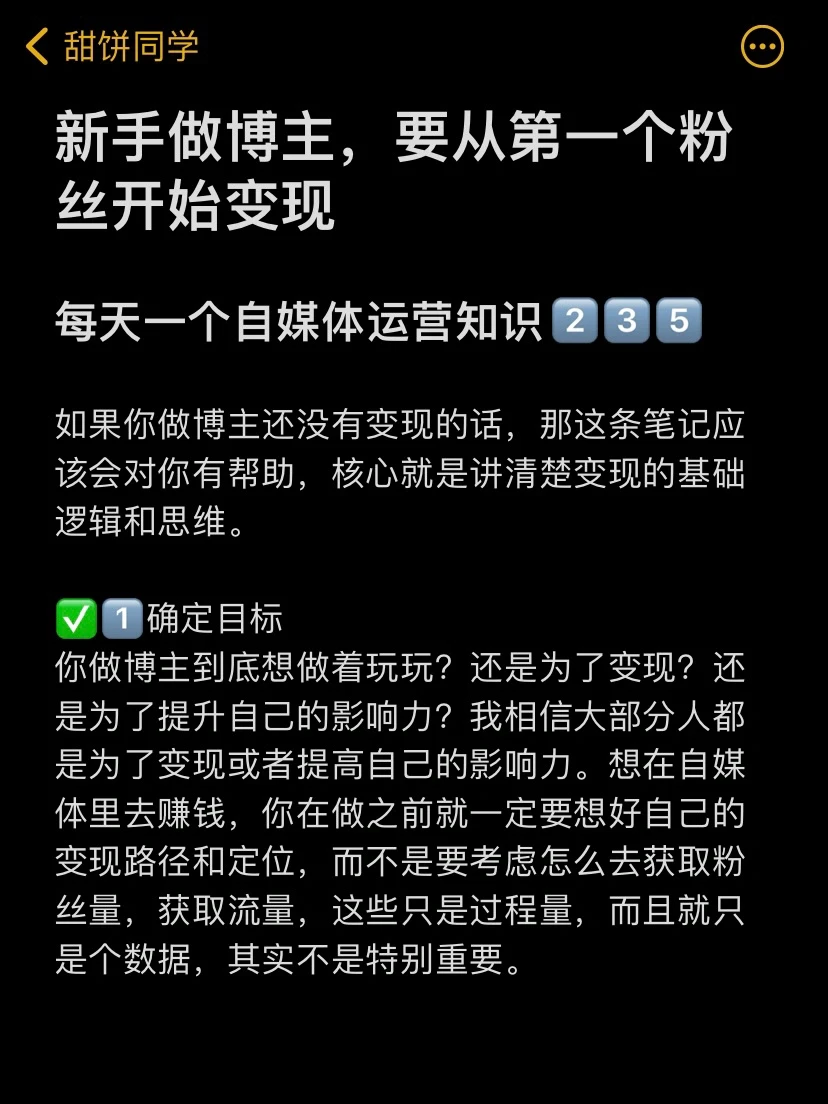This screenshot has height=1104, width=828.
Task: Tap the top navigation bar area
Action: [x=414, y=46]
